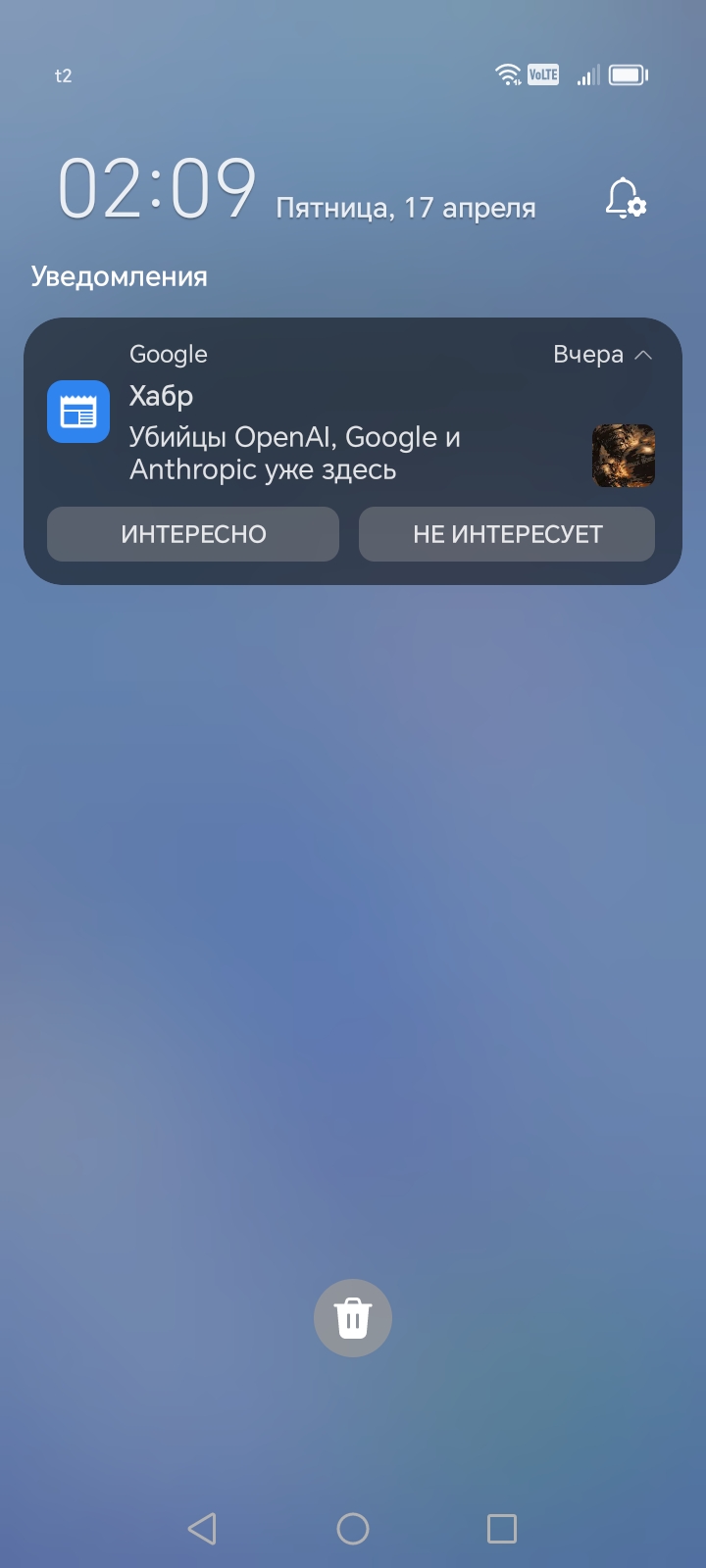Screen dimensions: 706x1568
Task: Collapse the notification with the chevron arrow
Action: click(x=644, y=355)
